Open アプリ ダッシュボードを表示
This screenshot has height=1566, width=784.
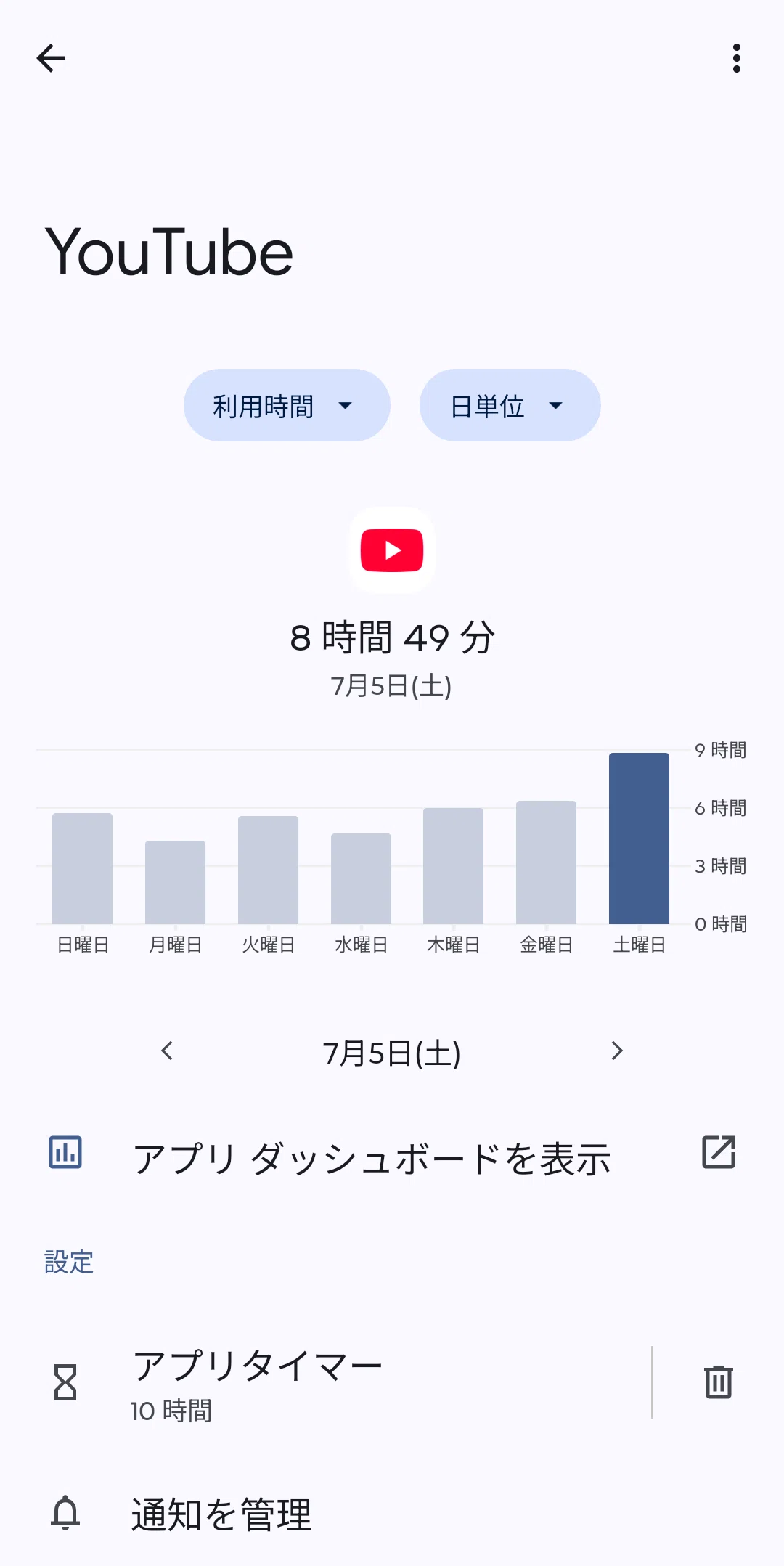point(392,1157)
